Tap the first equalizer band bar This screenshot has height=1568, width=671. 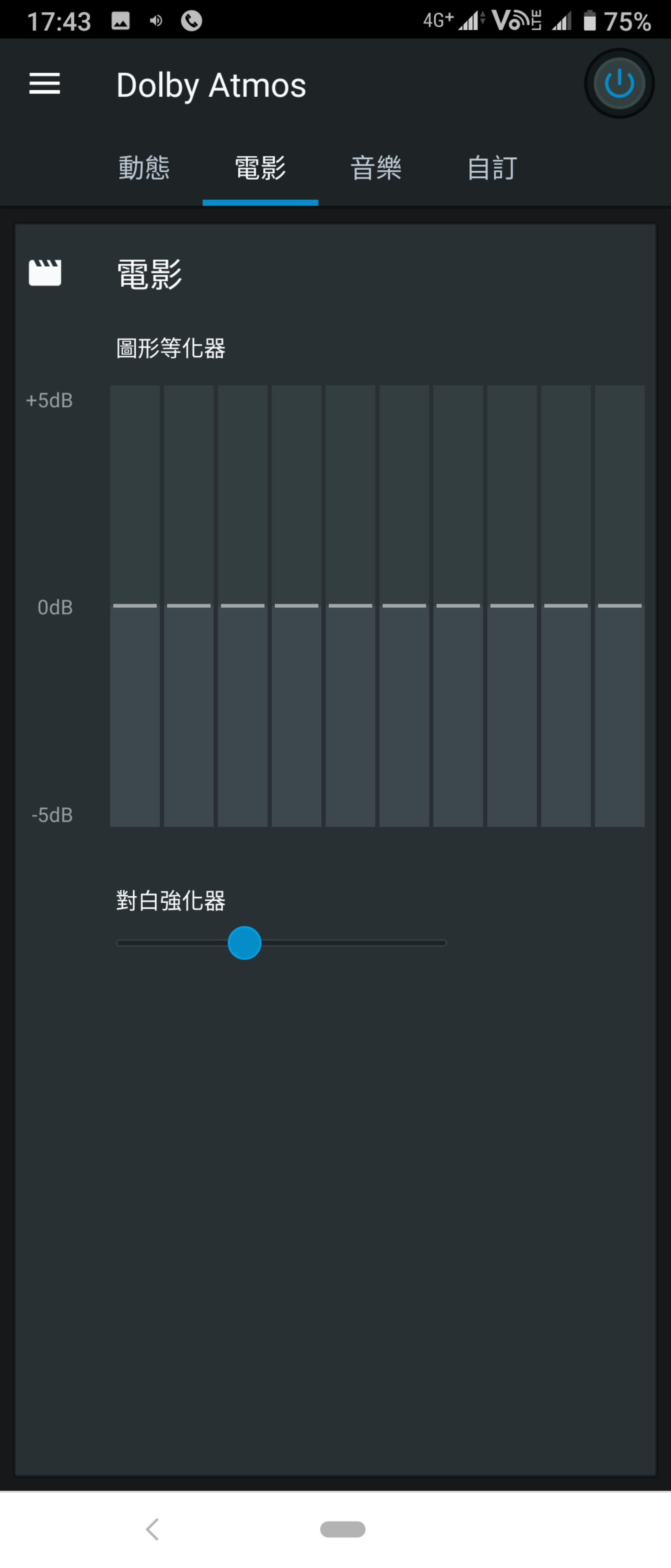click(x=135, y=606)
